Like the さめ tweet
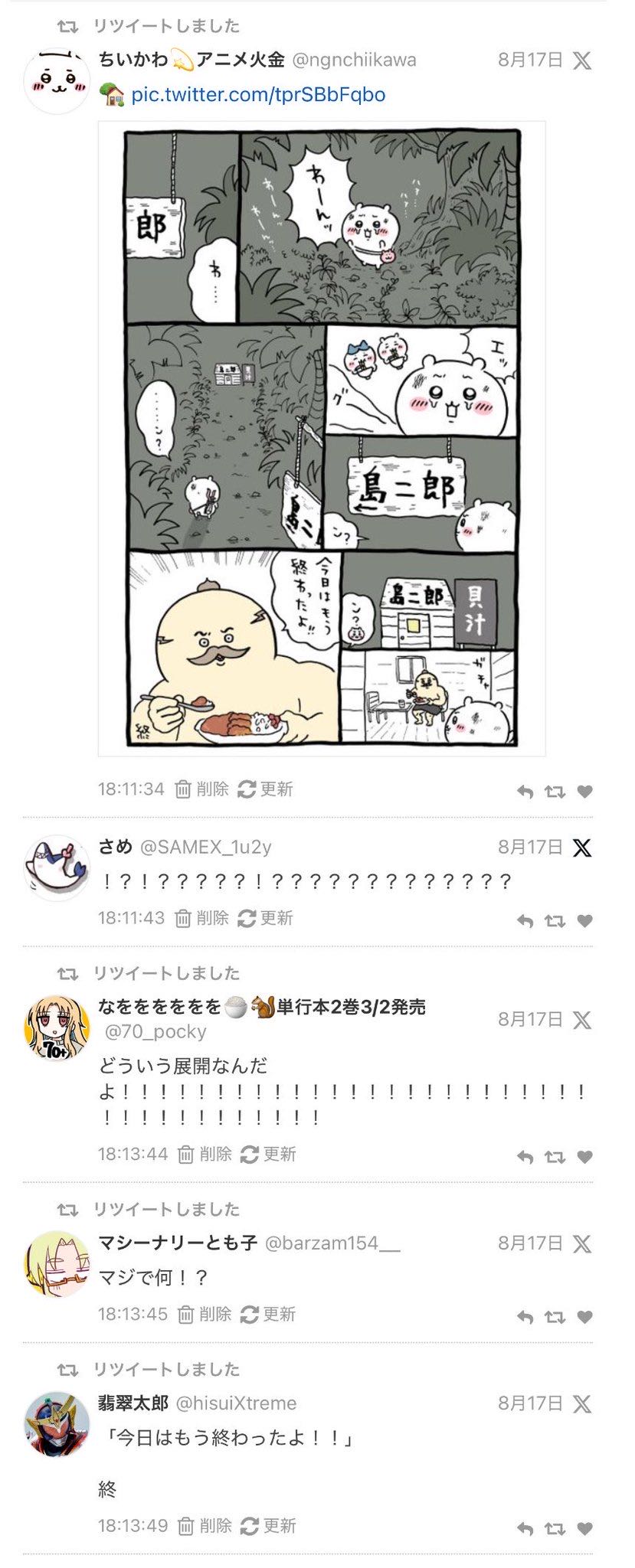635x1568 pixels. (x=584, y=920)
